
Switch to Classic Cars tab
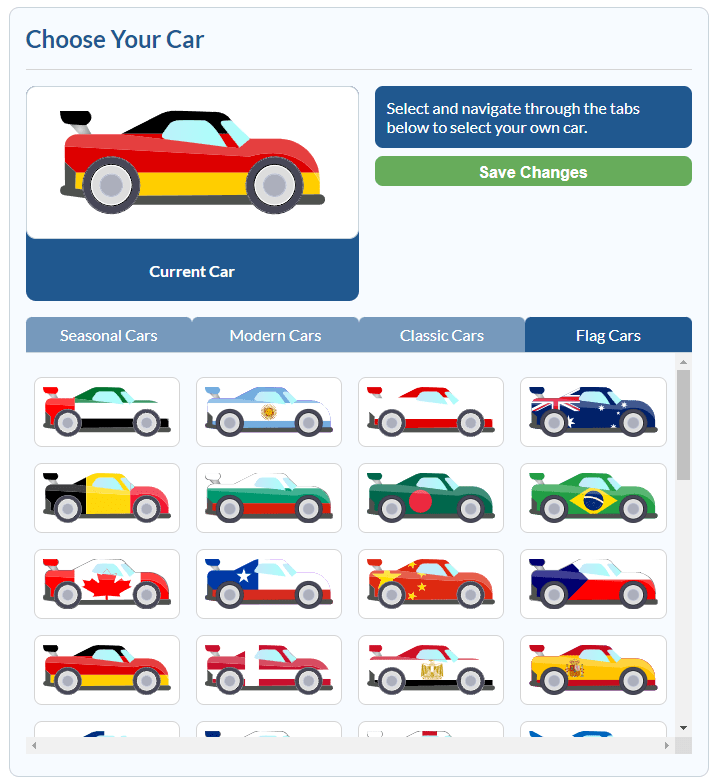tap(442, 335)
